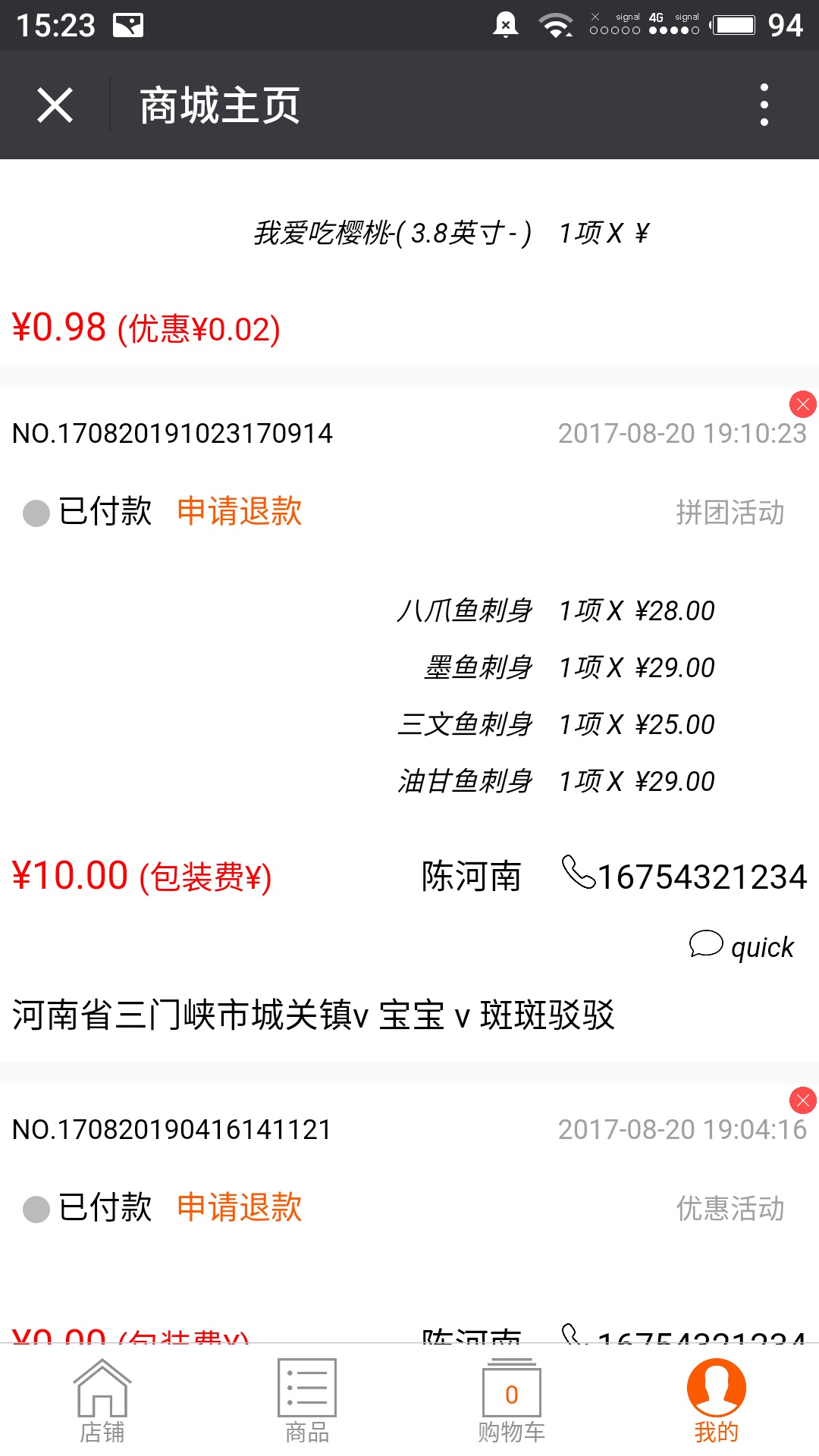Call the phone number on the ¥10.00 order
The image size is (819, 1456).
(684, 876)
